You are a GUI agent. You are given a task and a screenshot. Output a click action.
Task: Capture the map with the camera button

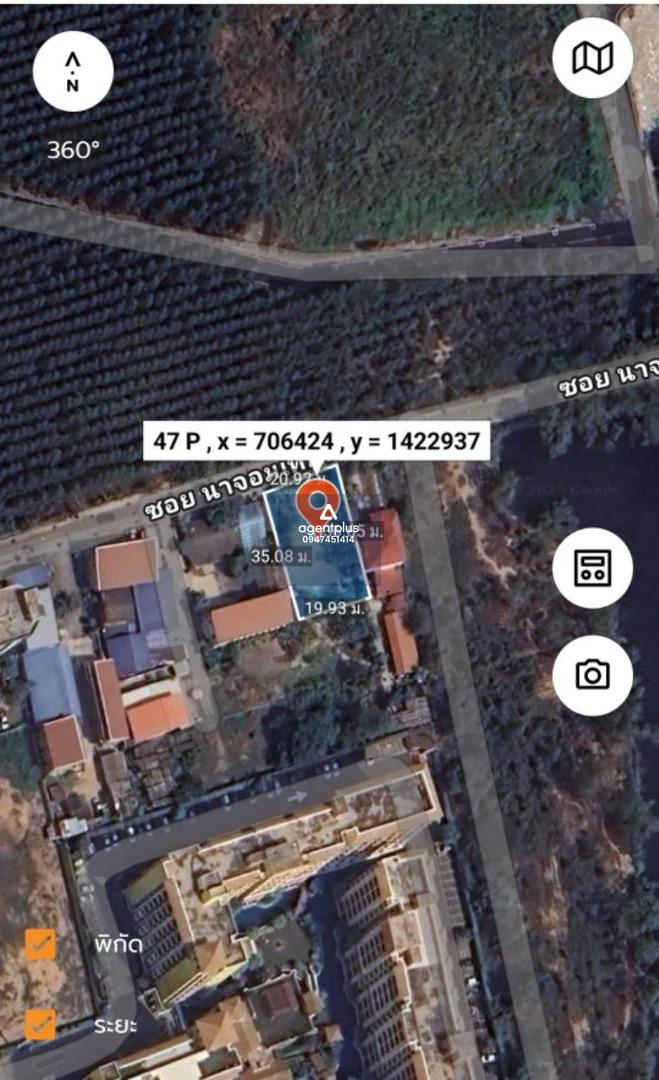pyautogui.click(x=592, y=676)
